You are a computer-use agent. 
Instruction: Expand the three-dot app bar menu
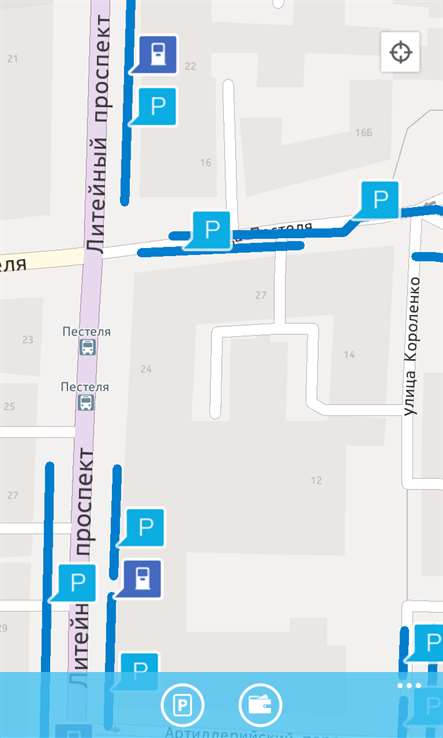[409, 685]
